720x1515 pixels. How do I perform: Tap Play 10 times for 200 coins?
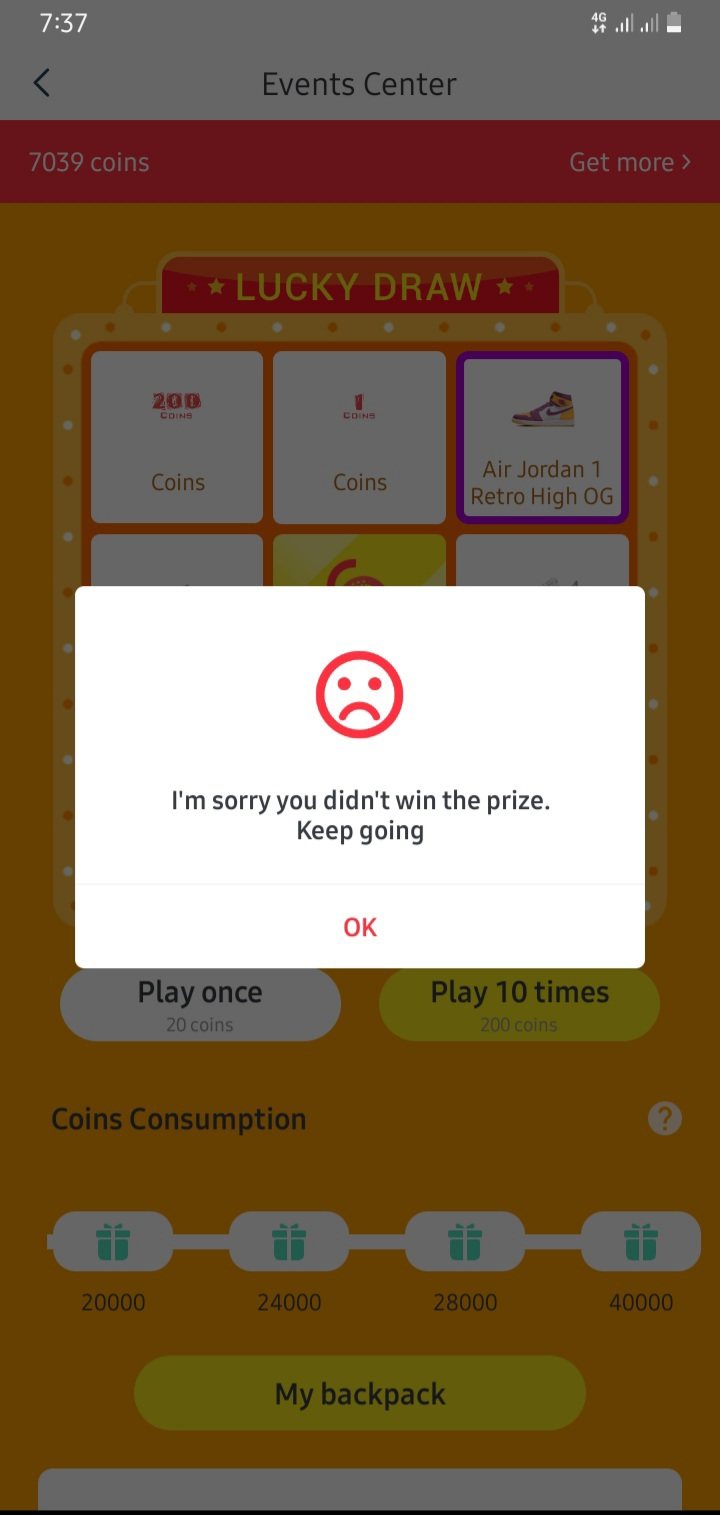point(519,1004)
